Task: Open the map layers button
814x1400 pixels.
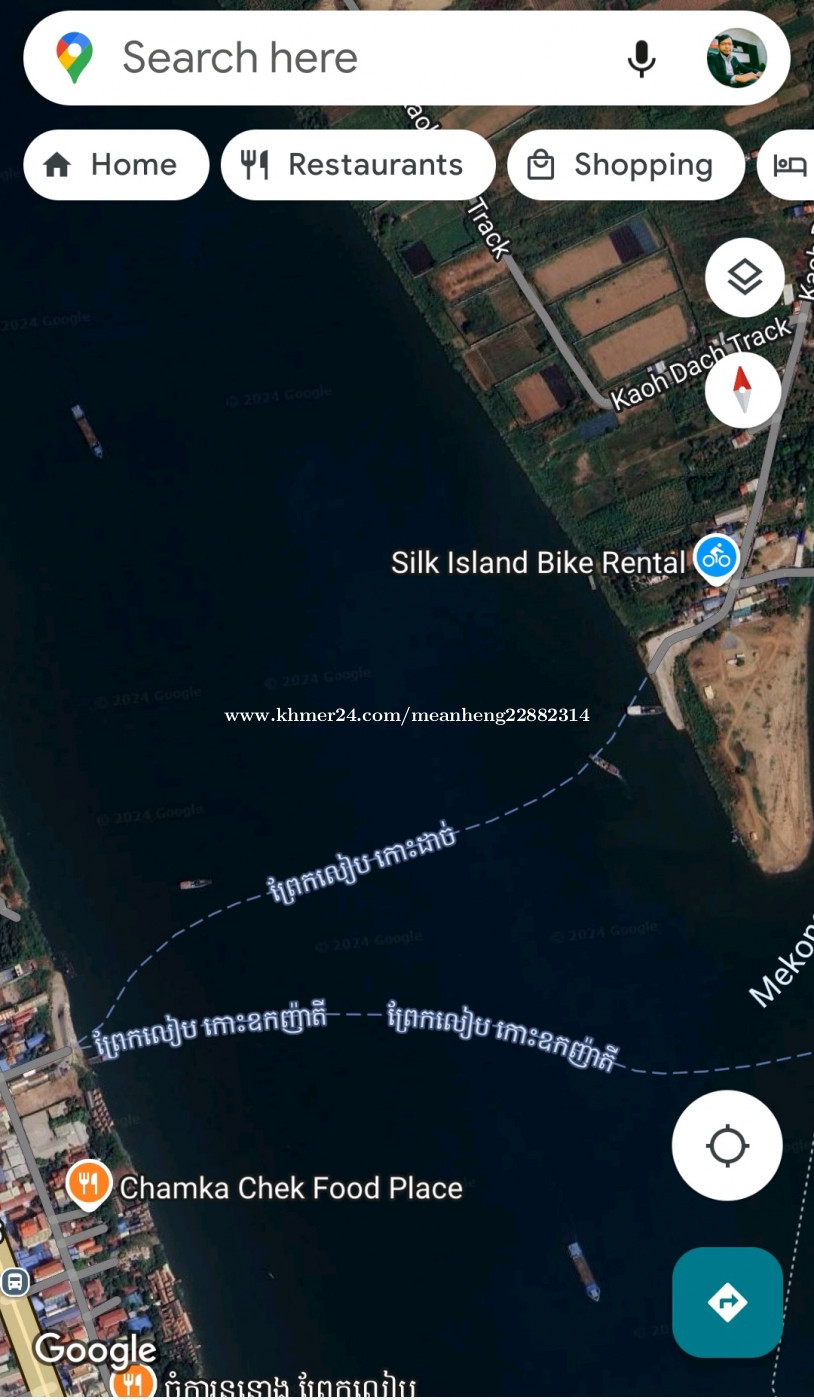Action: tap(745, 278)
